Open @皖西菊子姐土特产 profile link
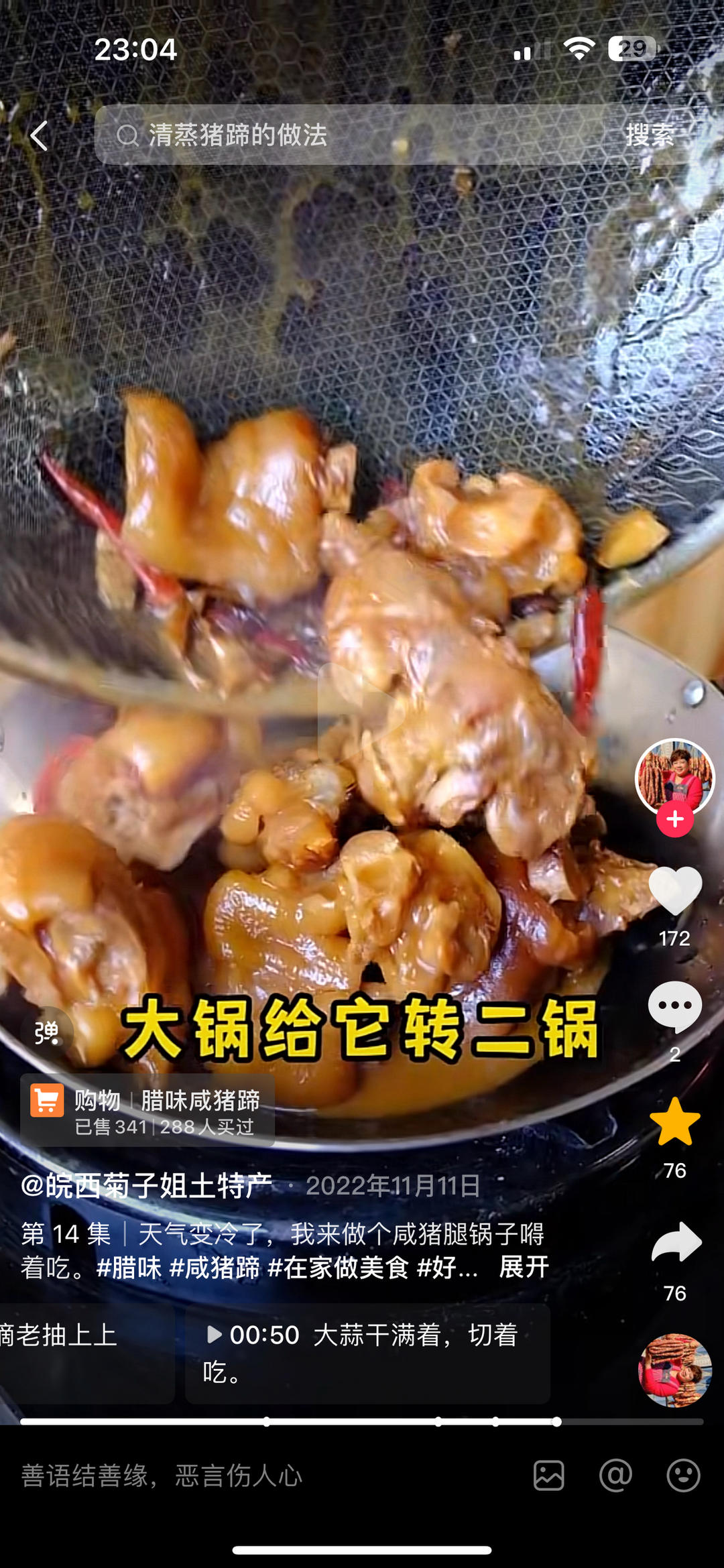This screenshot has height=1568, width=724. (146, 1186)
